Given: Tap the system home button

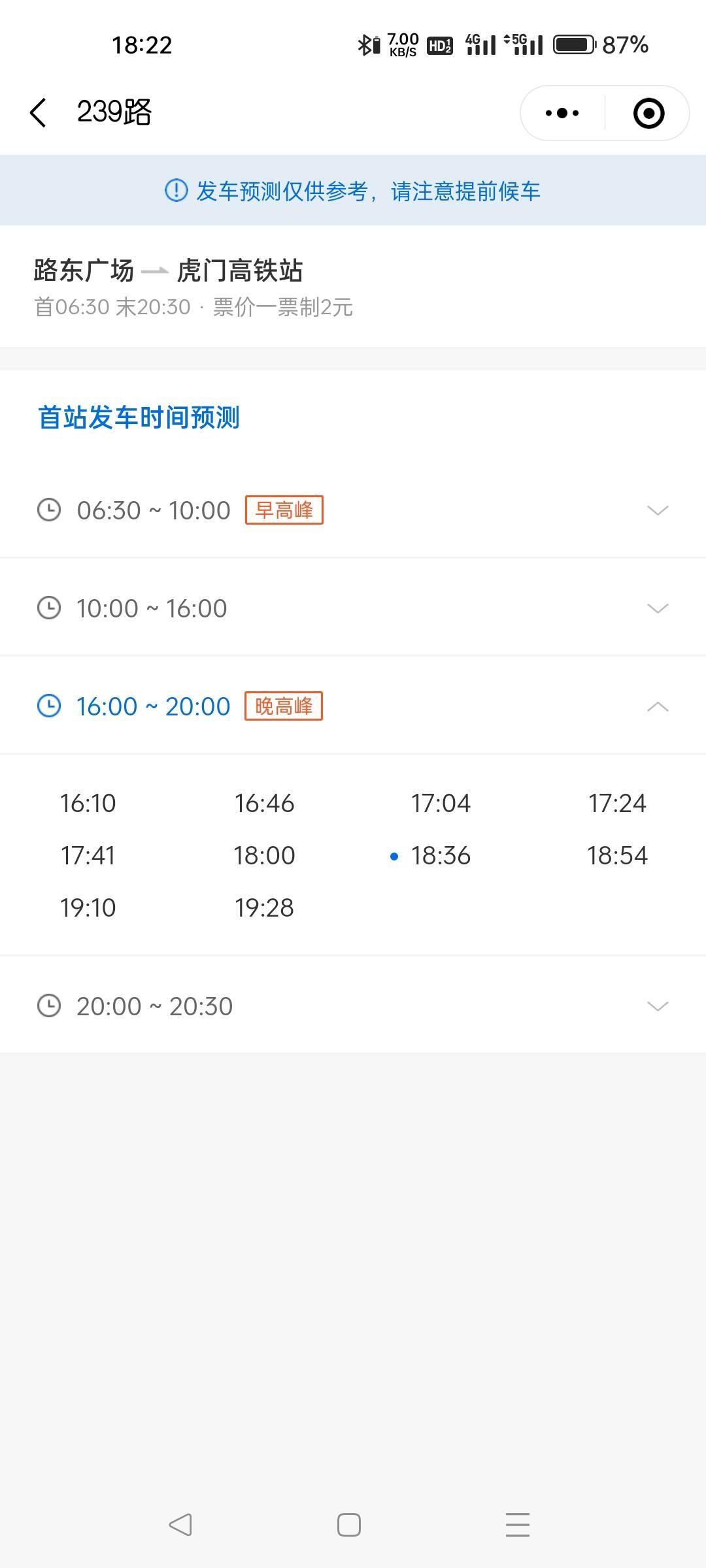Looking at the screenshot, I should (349, 1525).
